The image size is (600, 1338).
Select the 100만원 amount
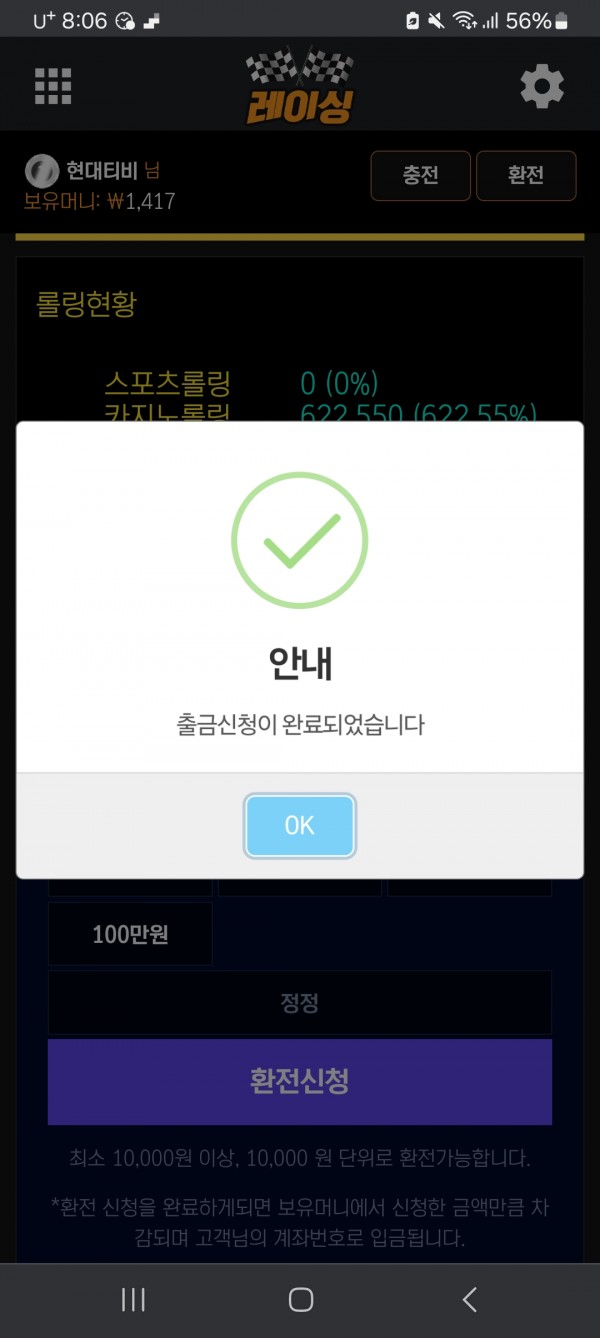[x=130, y=934]
